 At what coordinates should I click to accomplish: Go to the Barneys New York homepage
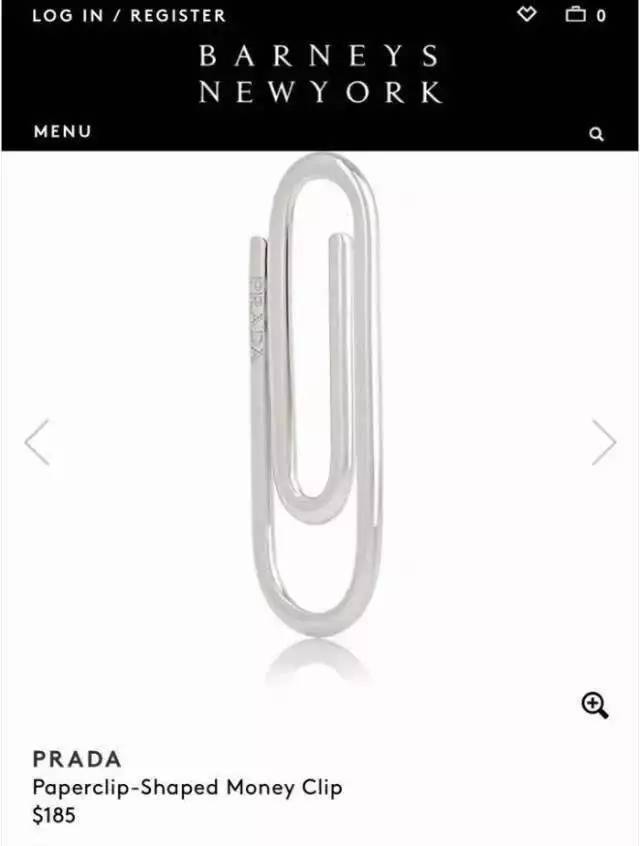pyautogui.click(x=319, y=74)
